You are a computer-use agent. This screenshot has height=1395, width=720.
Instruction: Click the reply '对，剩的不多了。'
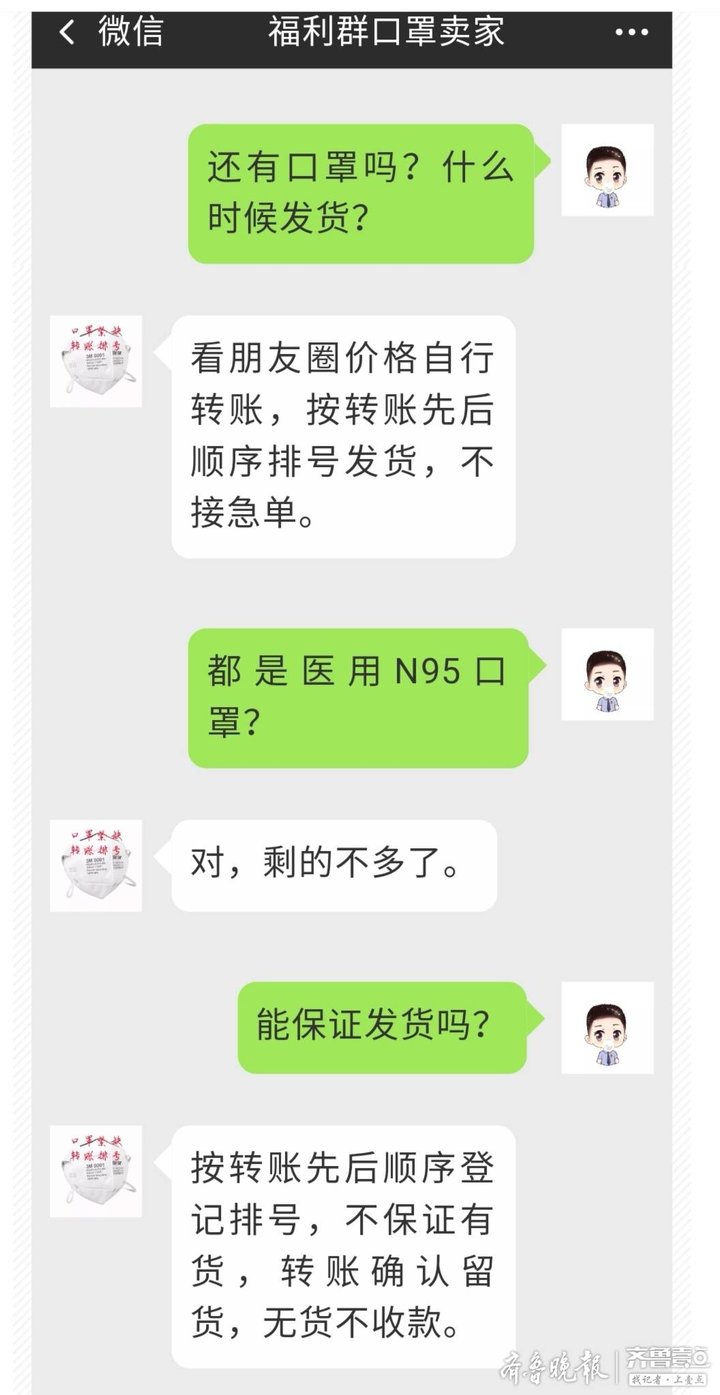click(x=335, y=866)
